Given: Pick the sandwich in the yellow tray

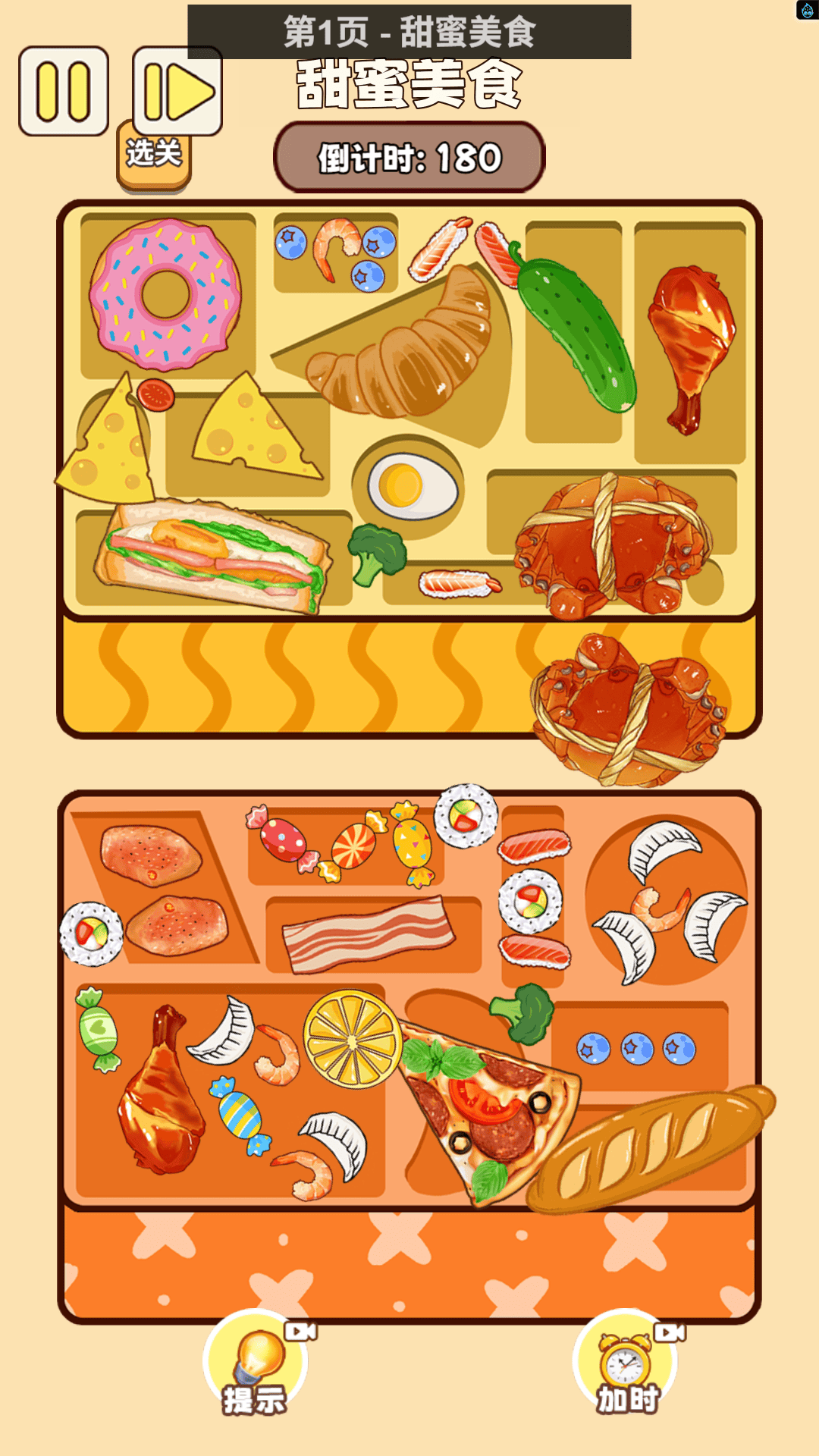Looking at the screenshot, I should pyautogui.click(x=212, y=557).
